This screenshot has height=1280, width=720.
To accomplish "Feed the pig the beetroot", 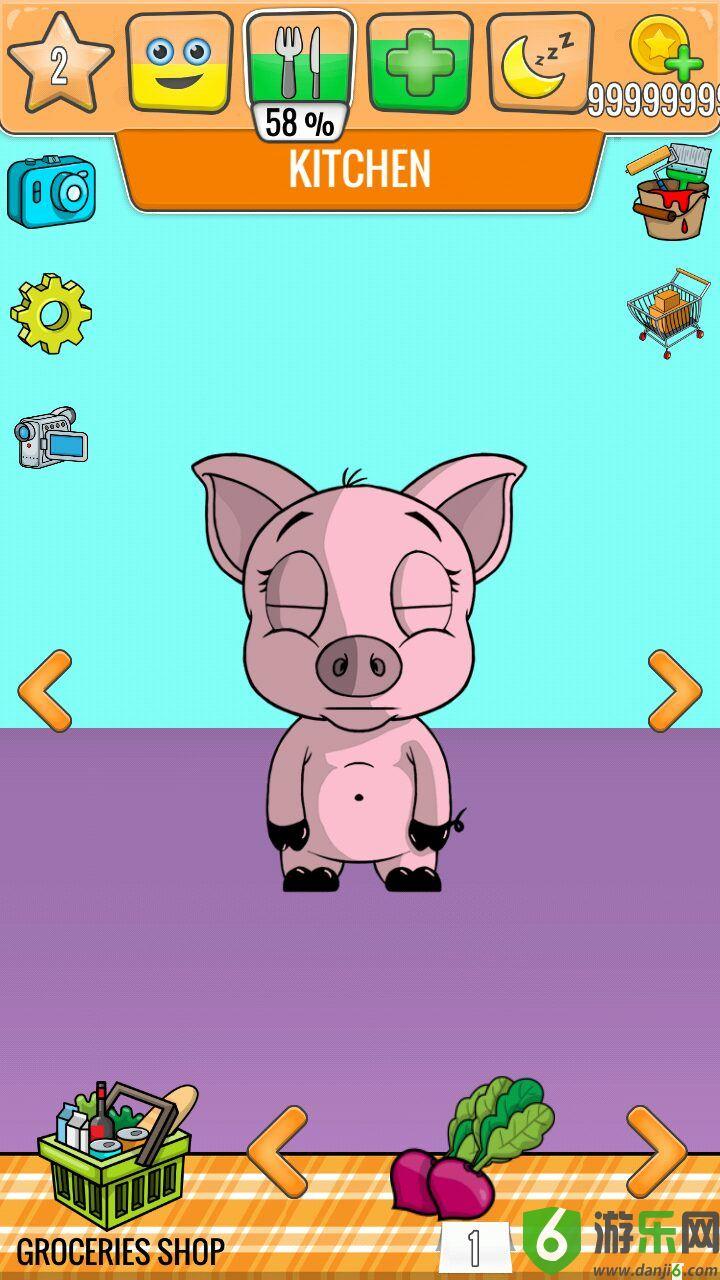I will pyautogui.click(x=470, y=1150).
